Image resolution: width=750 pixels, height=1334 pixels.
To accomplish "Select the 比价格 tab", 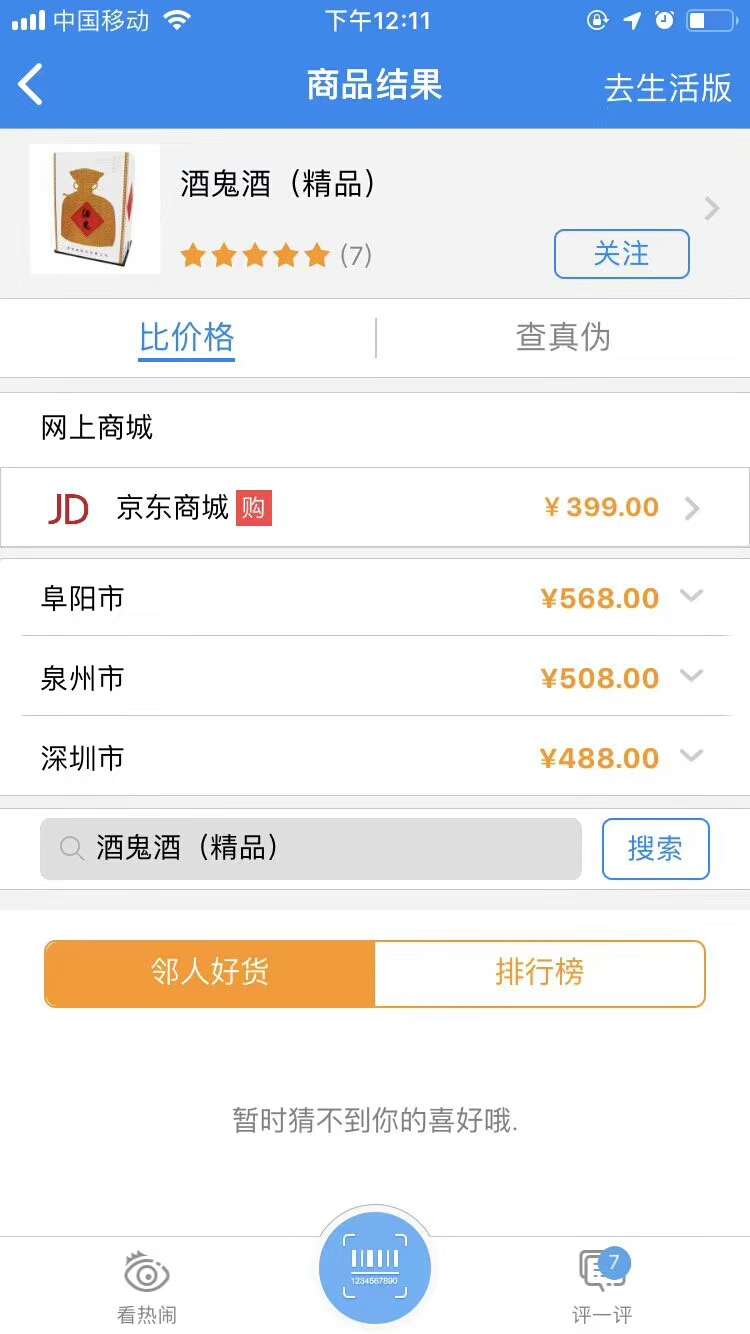I will (x=187, y=338).
